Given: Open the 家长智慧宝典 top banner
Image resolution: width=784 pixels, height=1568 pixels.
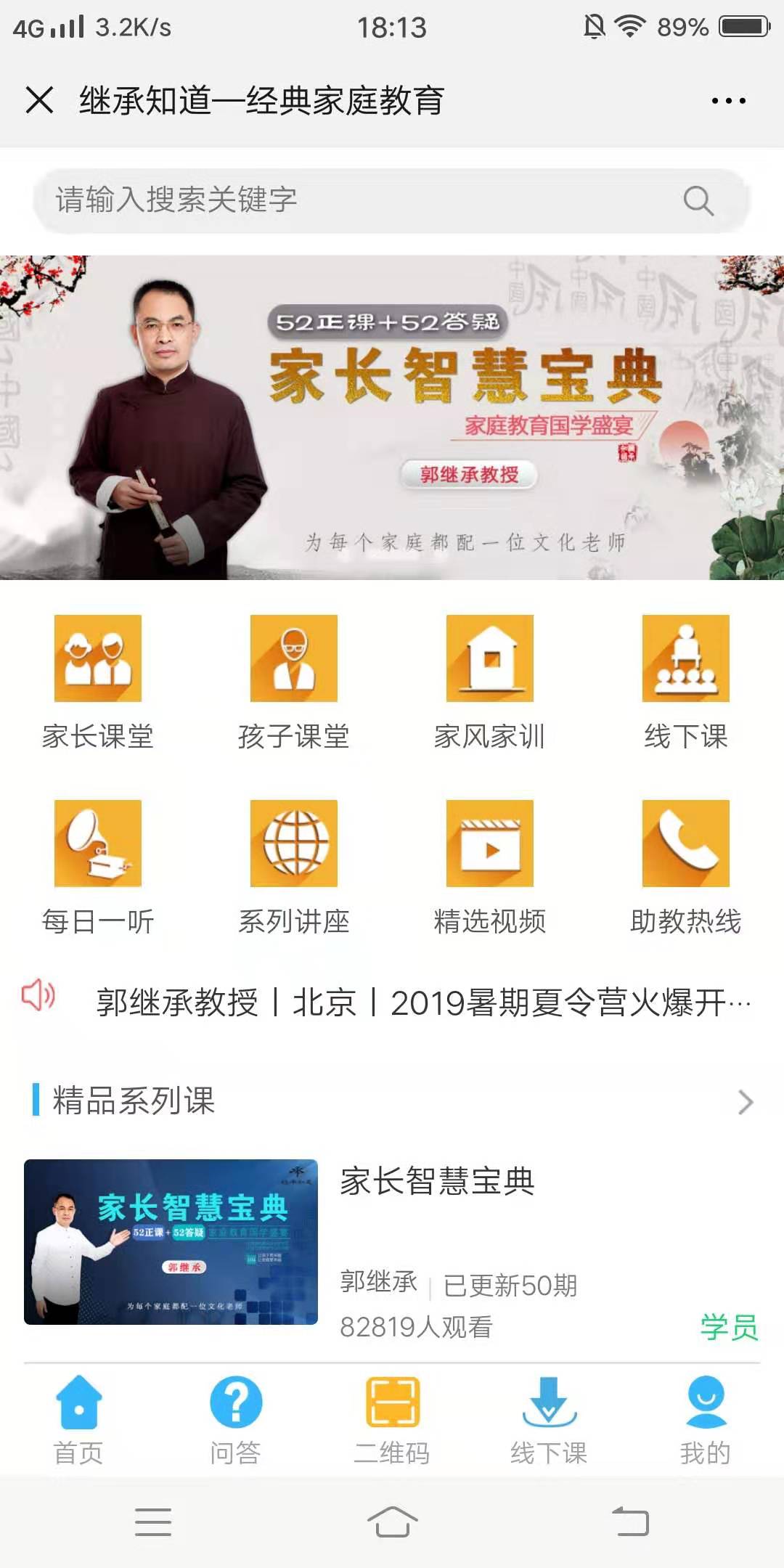Looking at the screenshot, I should point(392,417).
